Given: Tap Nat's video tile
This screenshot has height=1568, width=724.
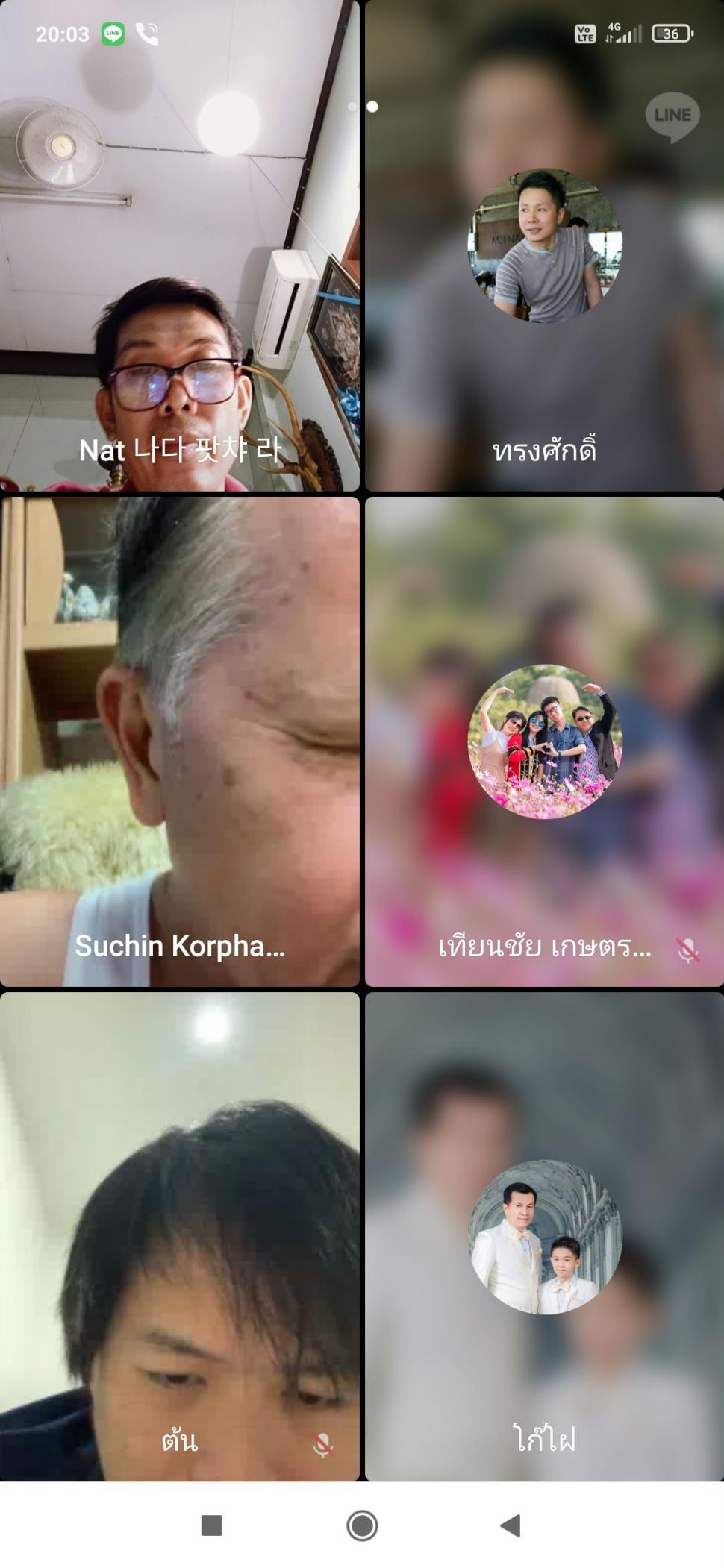Looking at the screenshot, I should point(179,246).
